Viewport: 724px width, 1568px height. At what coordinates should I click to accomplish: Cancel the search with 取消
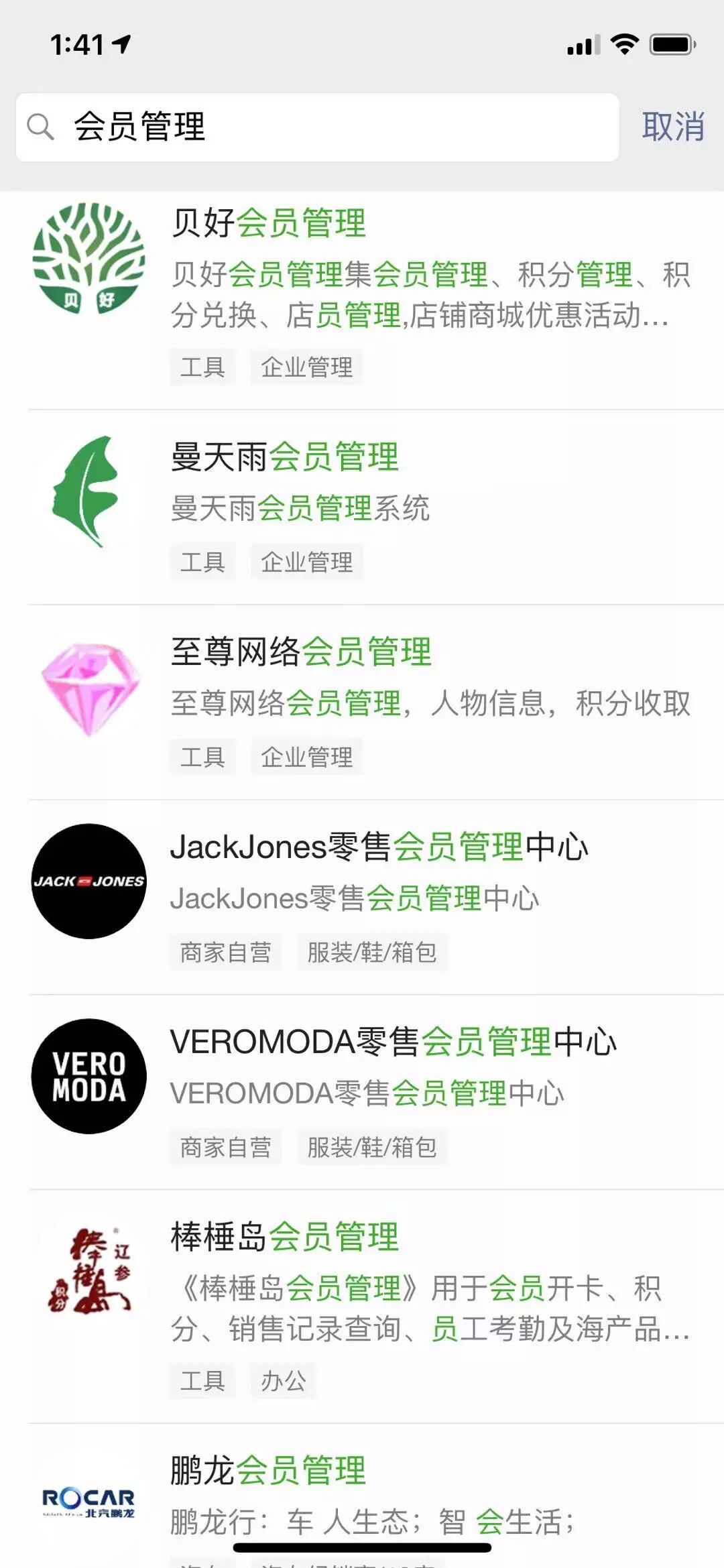(672, 127)
